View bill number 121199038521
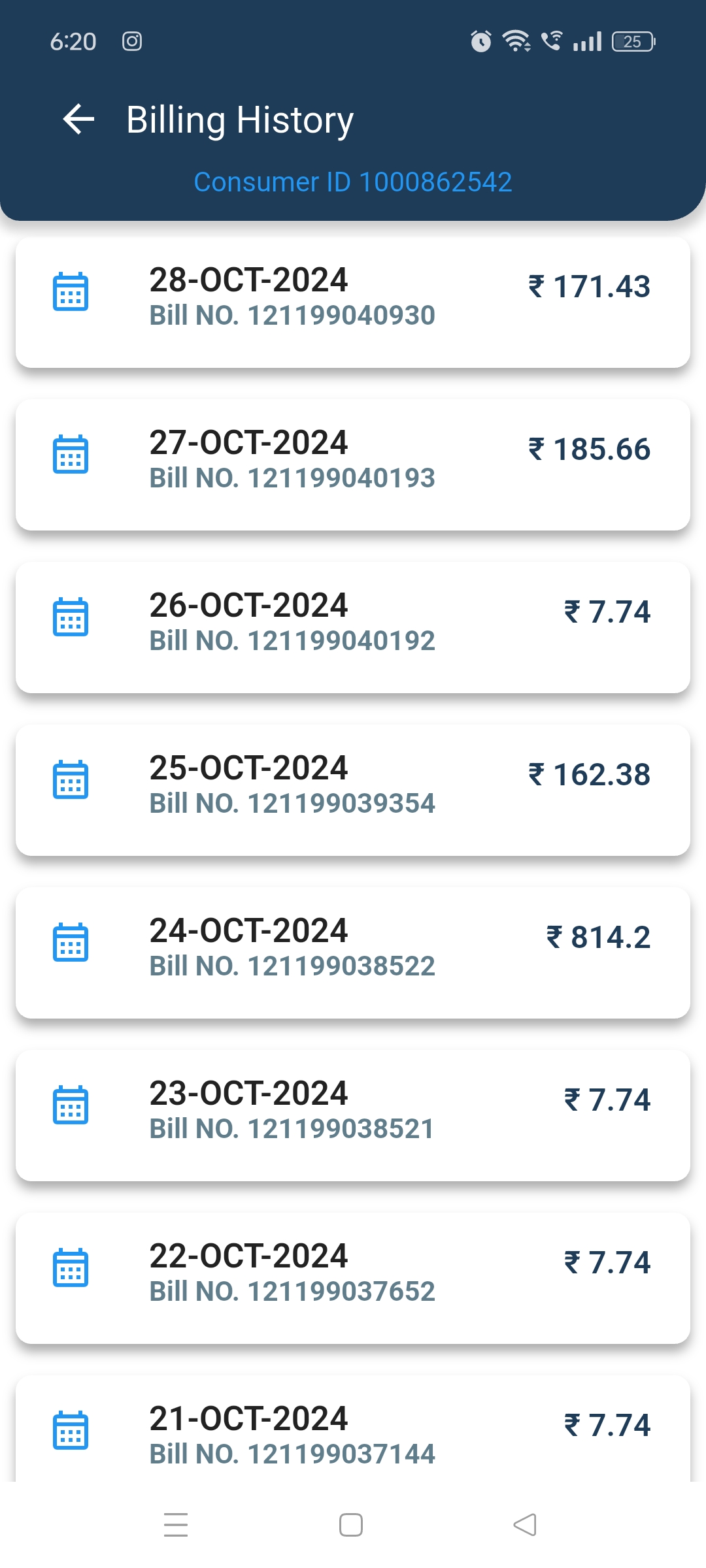Viewport: 706px width, 1568px height. (x=353, y=1116)
